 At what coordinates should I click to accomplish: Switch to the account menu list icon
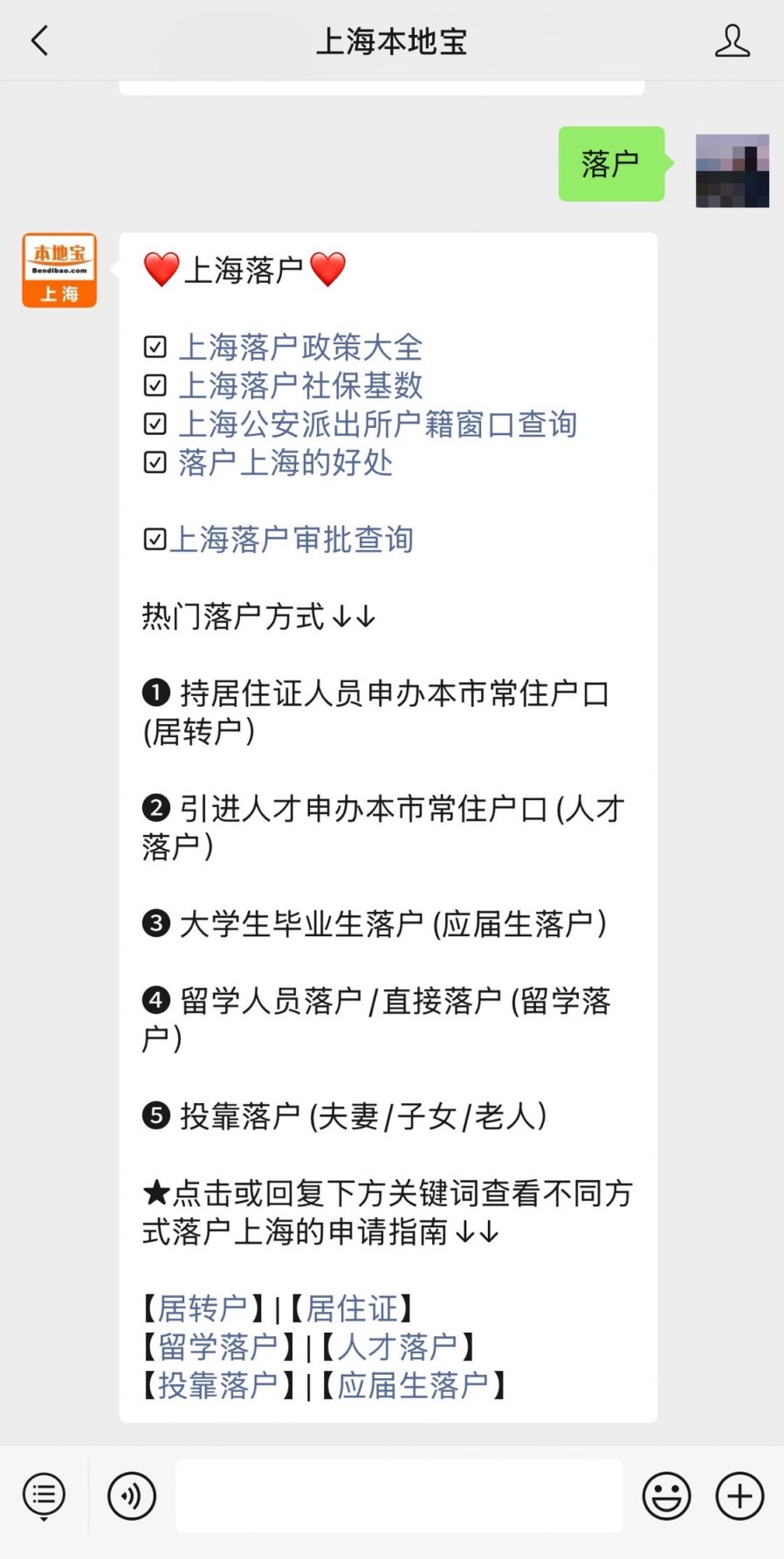[x=44, y=1496]
